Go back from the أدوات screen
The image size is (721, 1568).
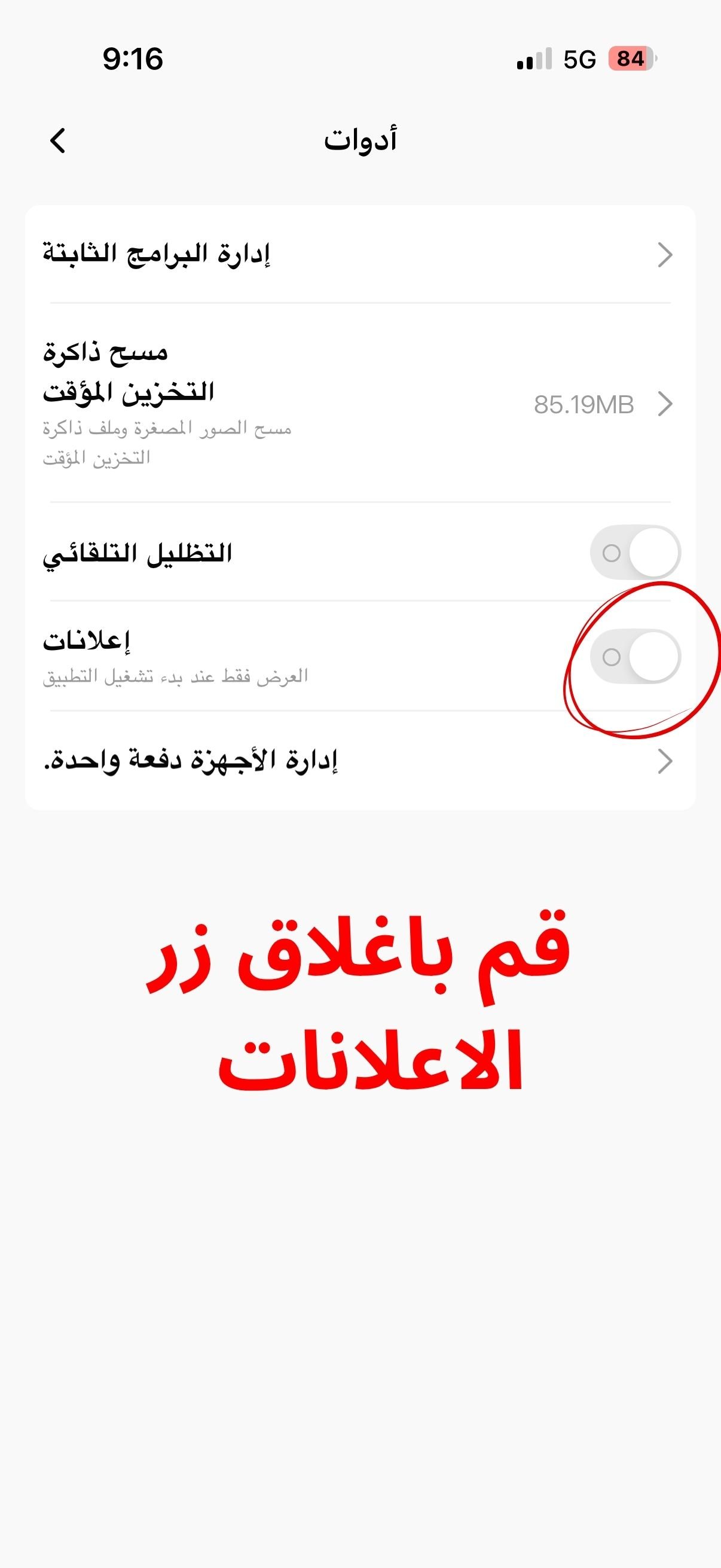[57, 141]
